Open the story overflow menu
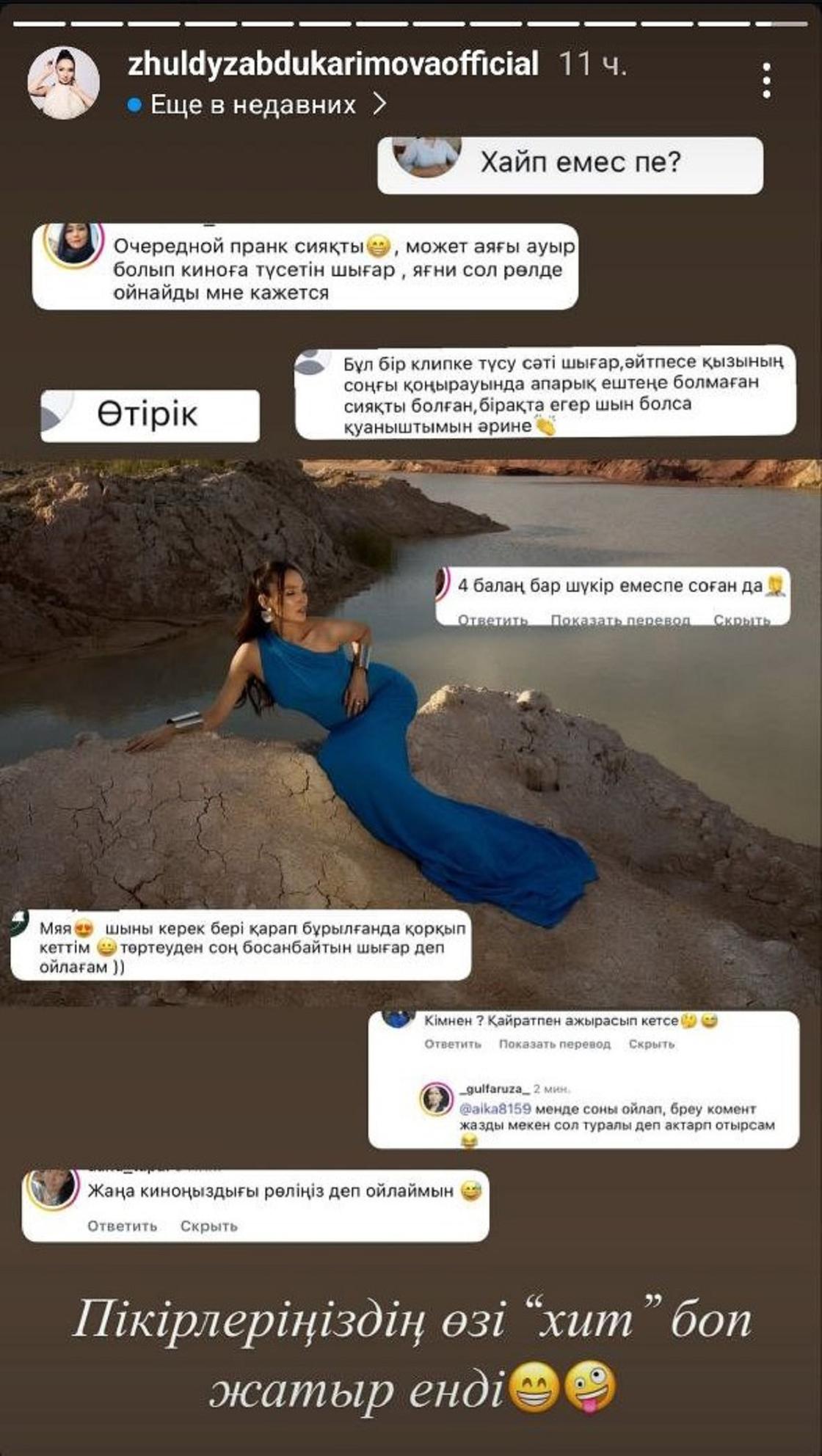Screen dimensions: 822x1456 coord(766,80)
